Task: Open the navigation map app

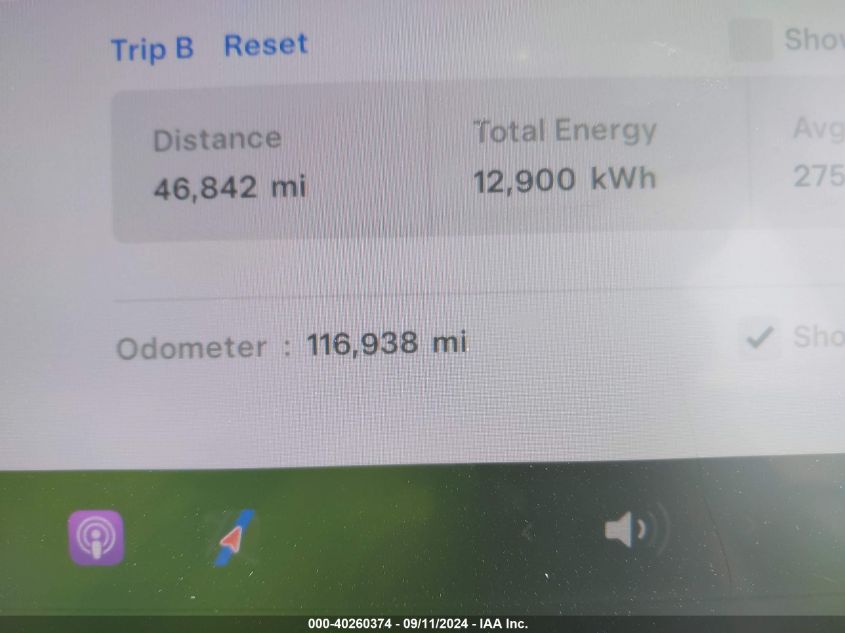Action: point(236,538)
